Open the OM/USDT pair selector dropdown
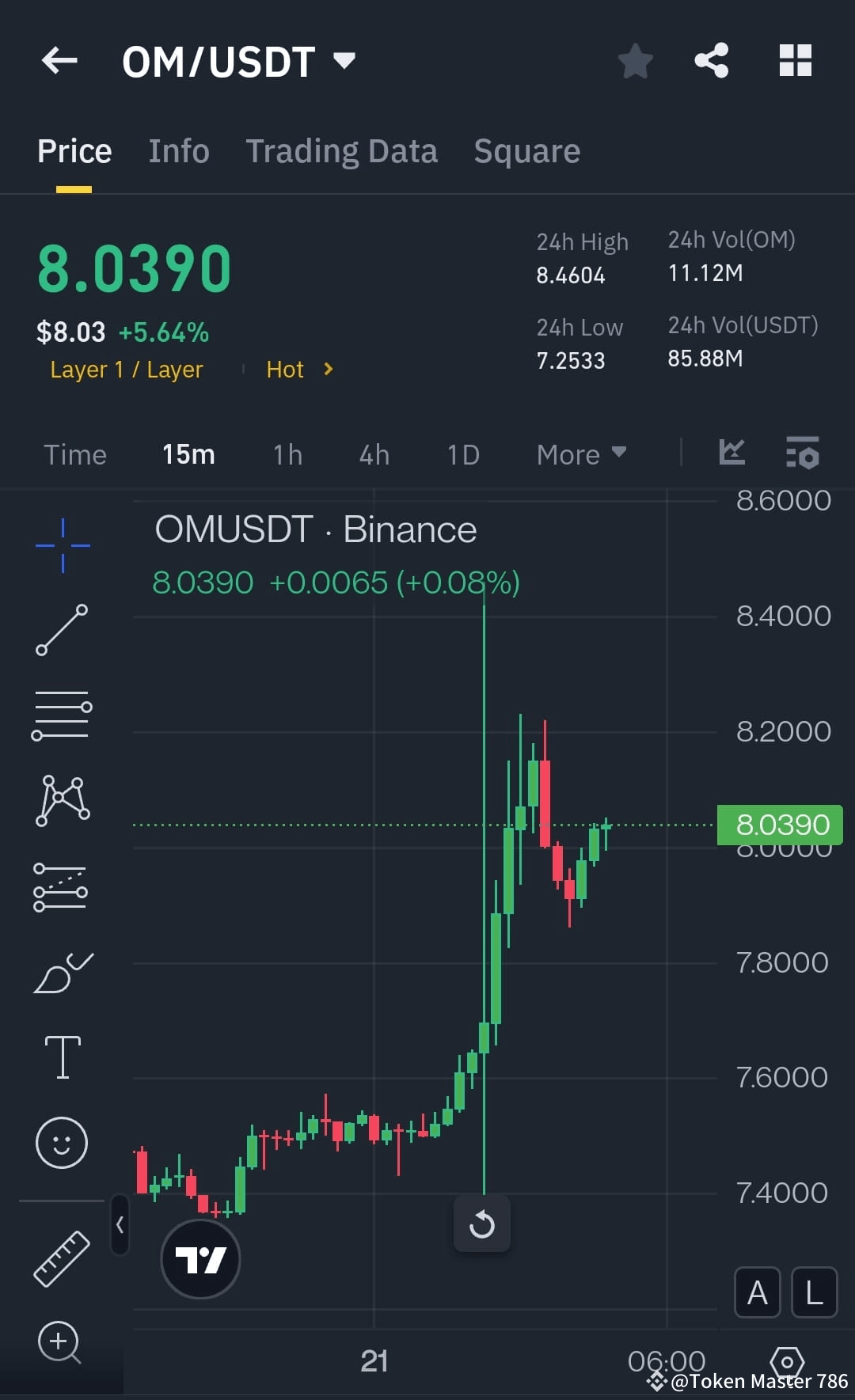Image resolution: width=855 pixels, height=1400 pixels. [x=344, y=61]
